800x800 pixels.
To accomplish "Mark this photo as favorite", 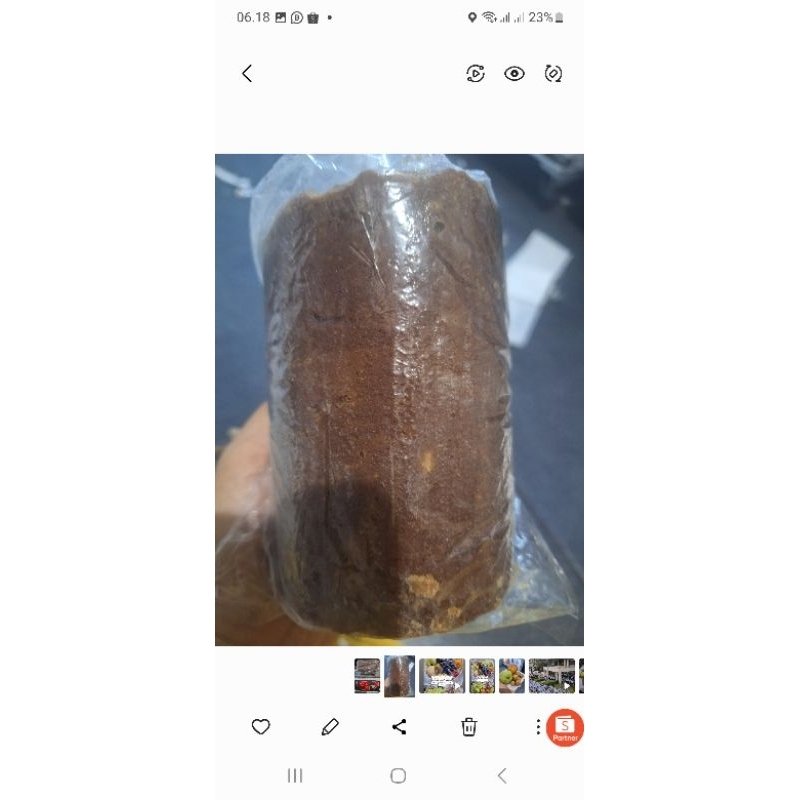I will tap(261, 727).
